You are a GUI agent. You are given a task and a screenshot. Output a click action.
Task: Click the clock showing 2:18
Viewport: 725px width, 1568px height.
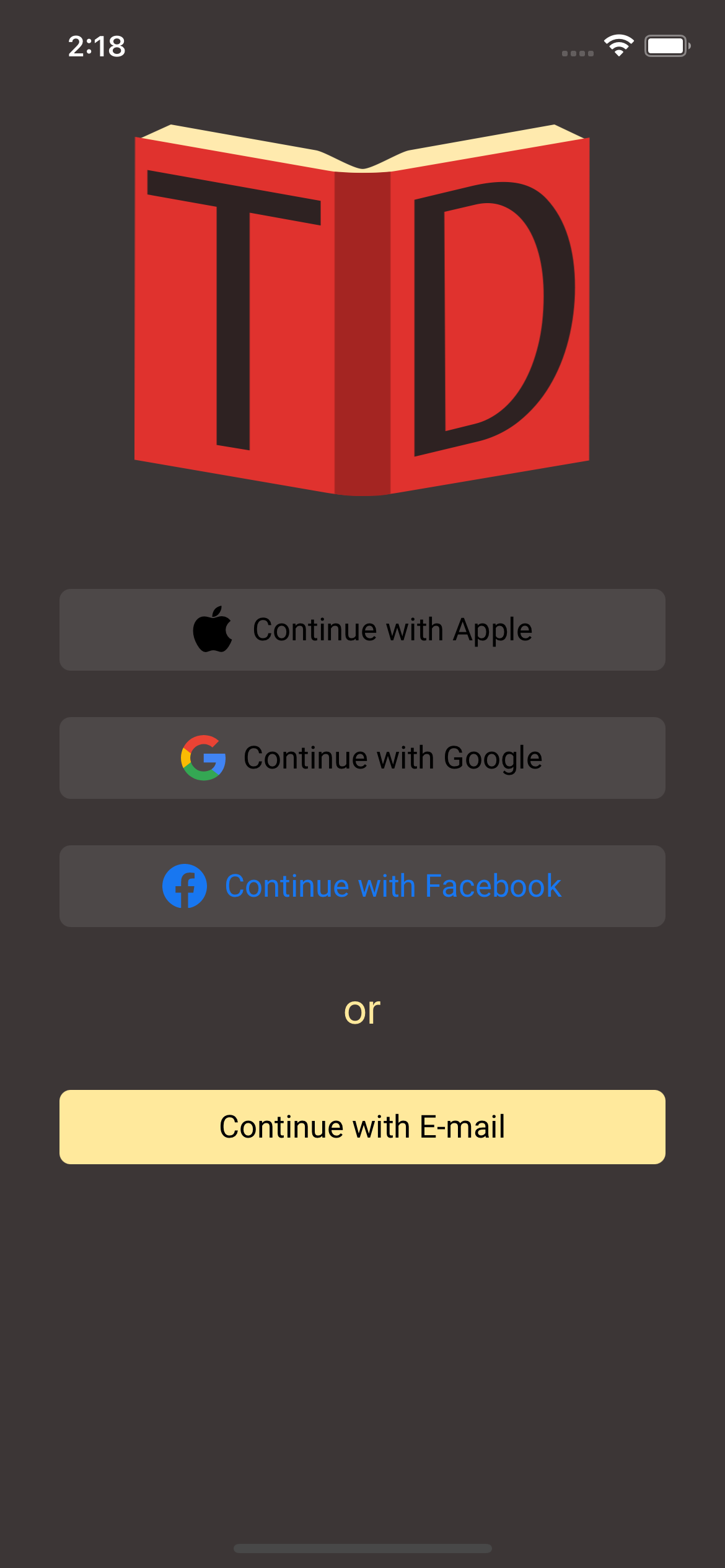(97, 46)
